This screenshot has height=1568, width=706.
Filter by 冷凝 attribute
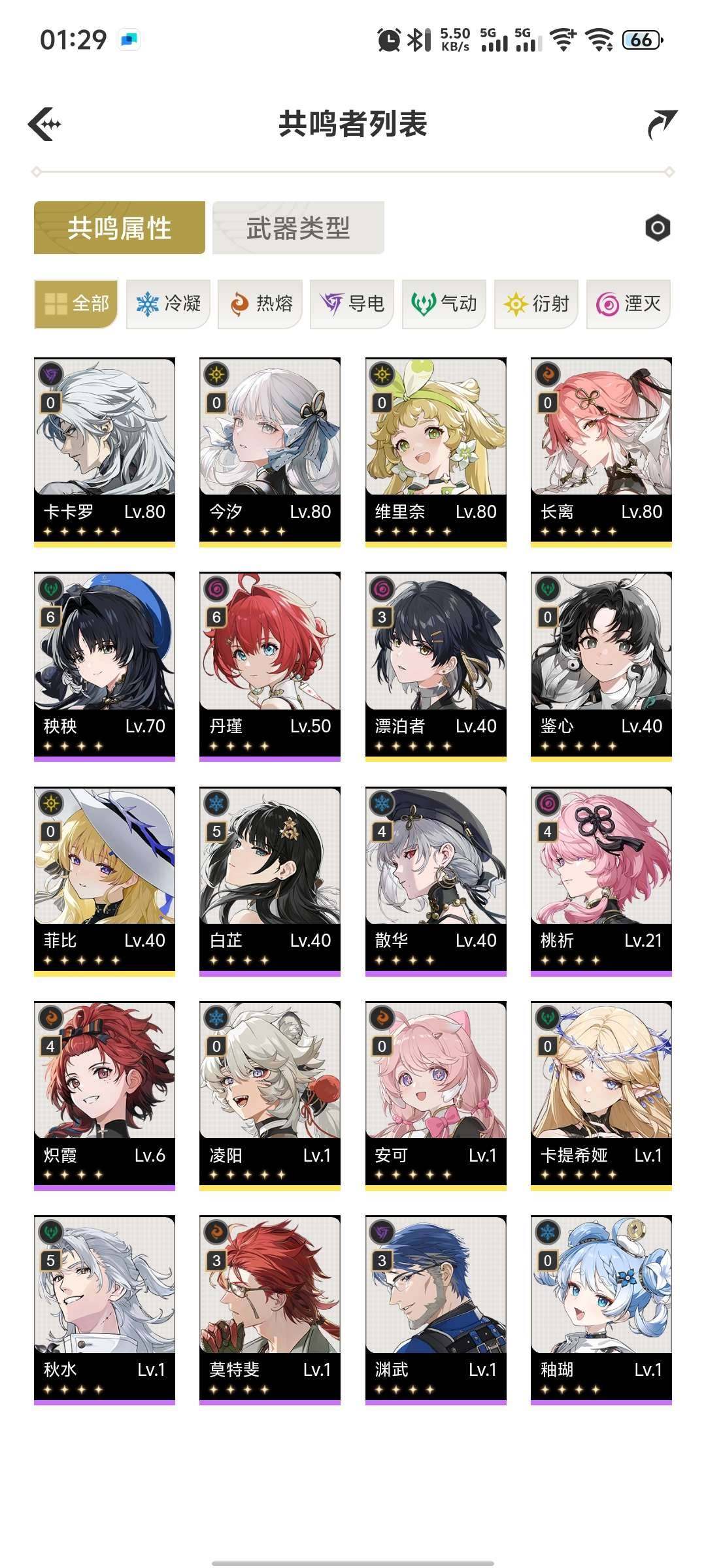pos(168,304)
